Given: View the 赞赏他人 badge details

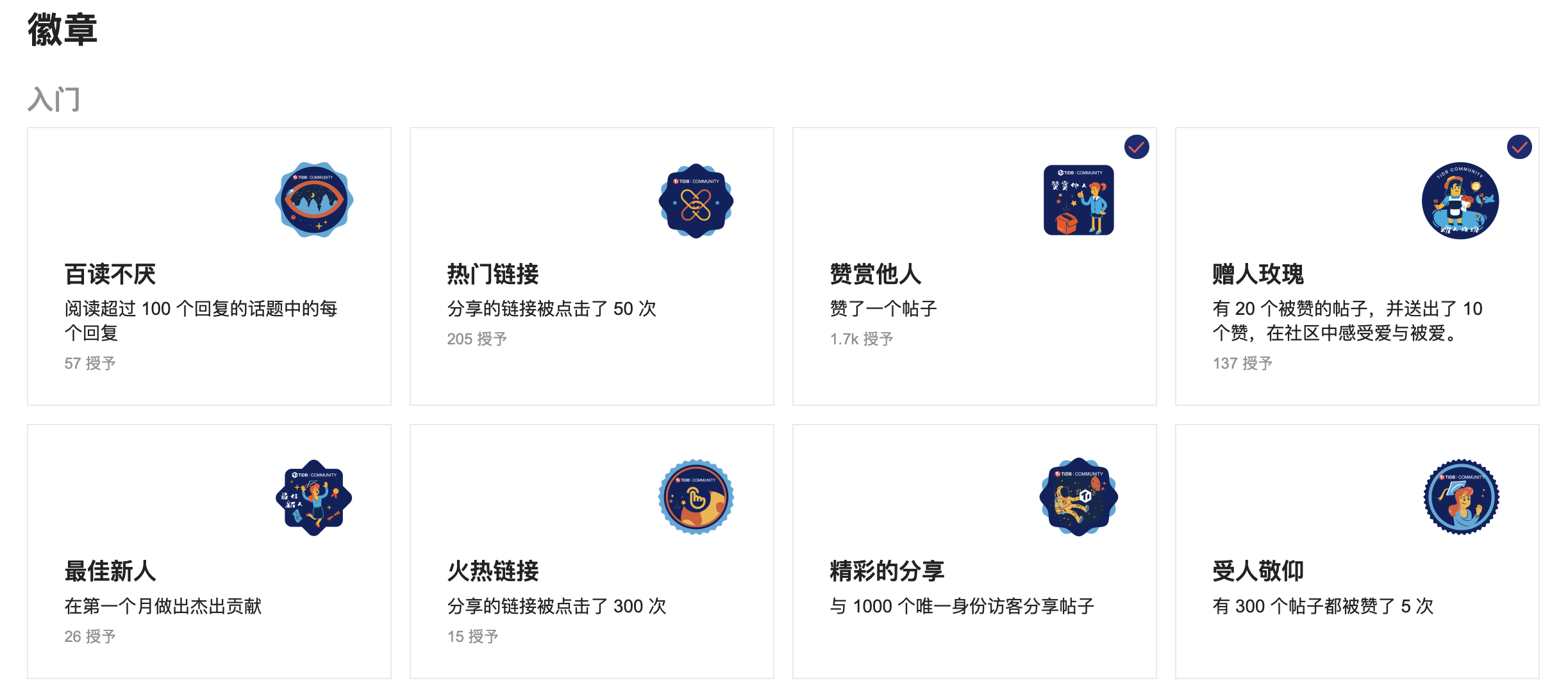Looking at the screenshot, I should (x=875, y=274).
